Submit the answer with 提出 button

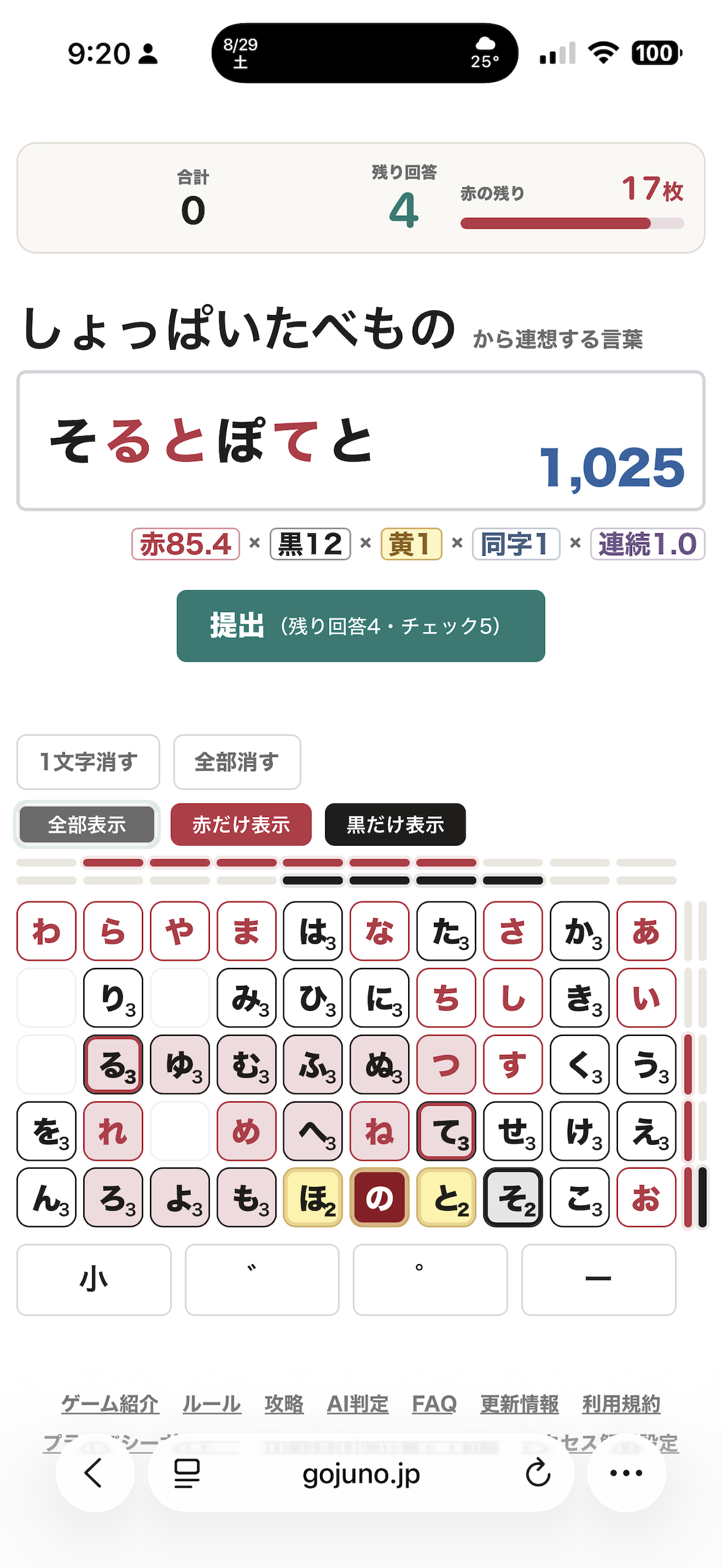[360, 626]
